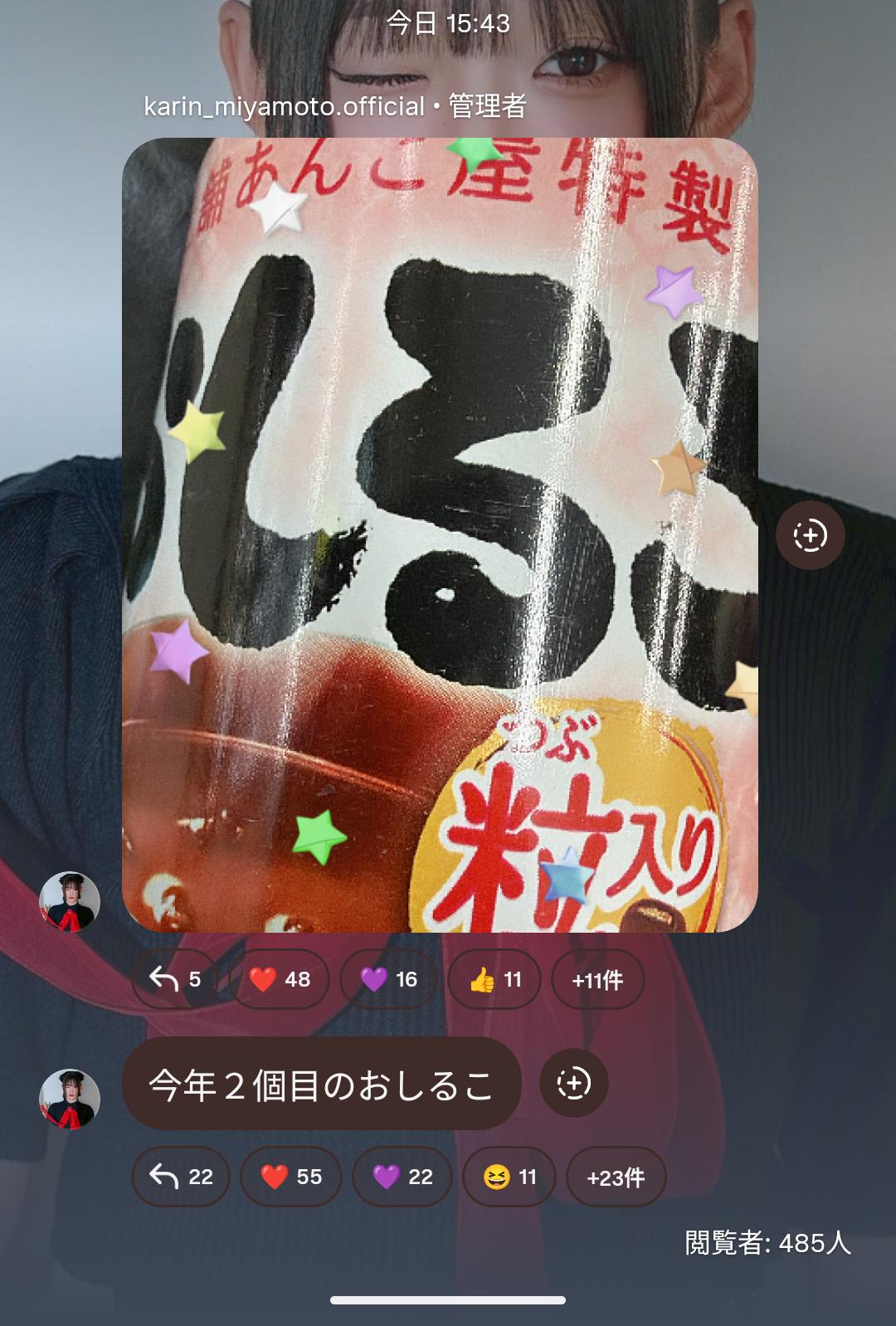
Task: Add a reaction to the photo message
Action: coord(810,535)
